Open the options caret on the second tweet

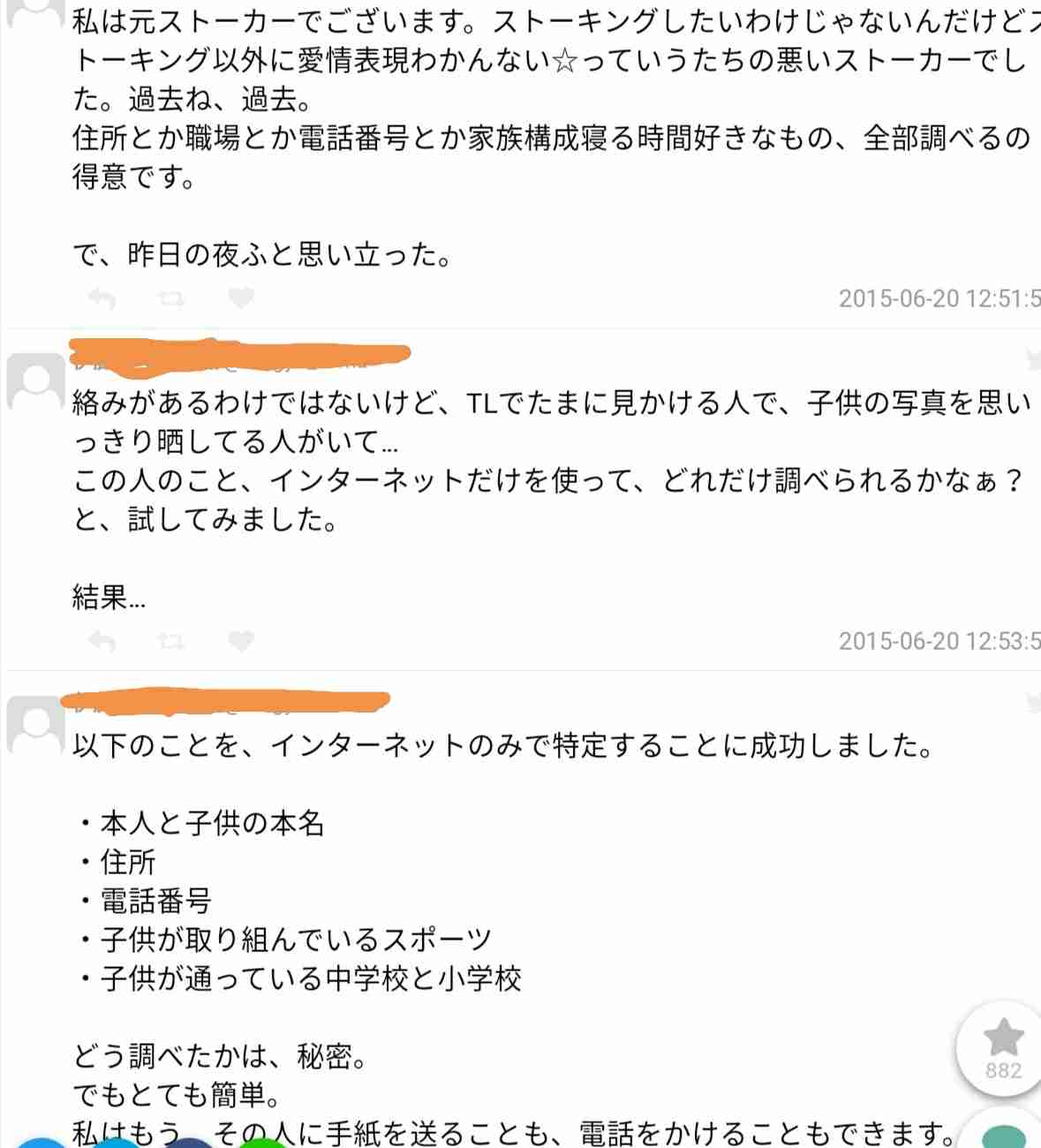tap(1033, 358)
